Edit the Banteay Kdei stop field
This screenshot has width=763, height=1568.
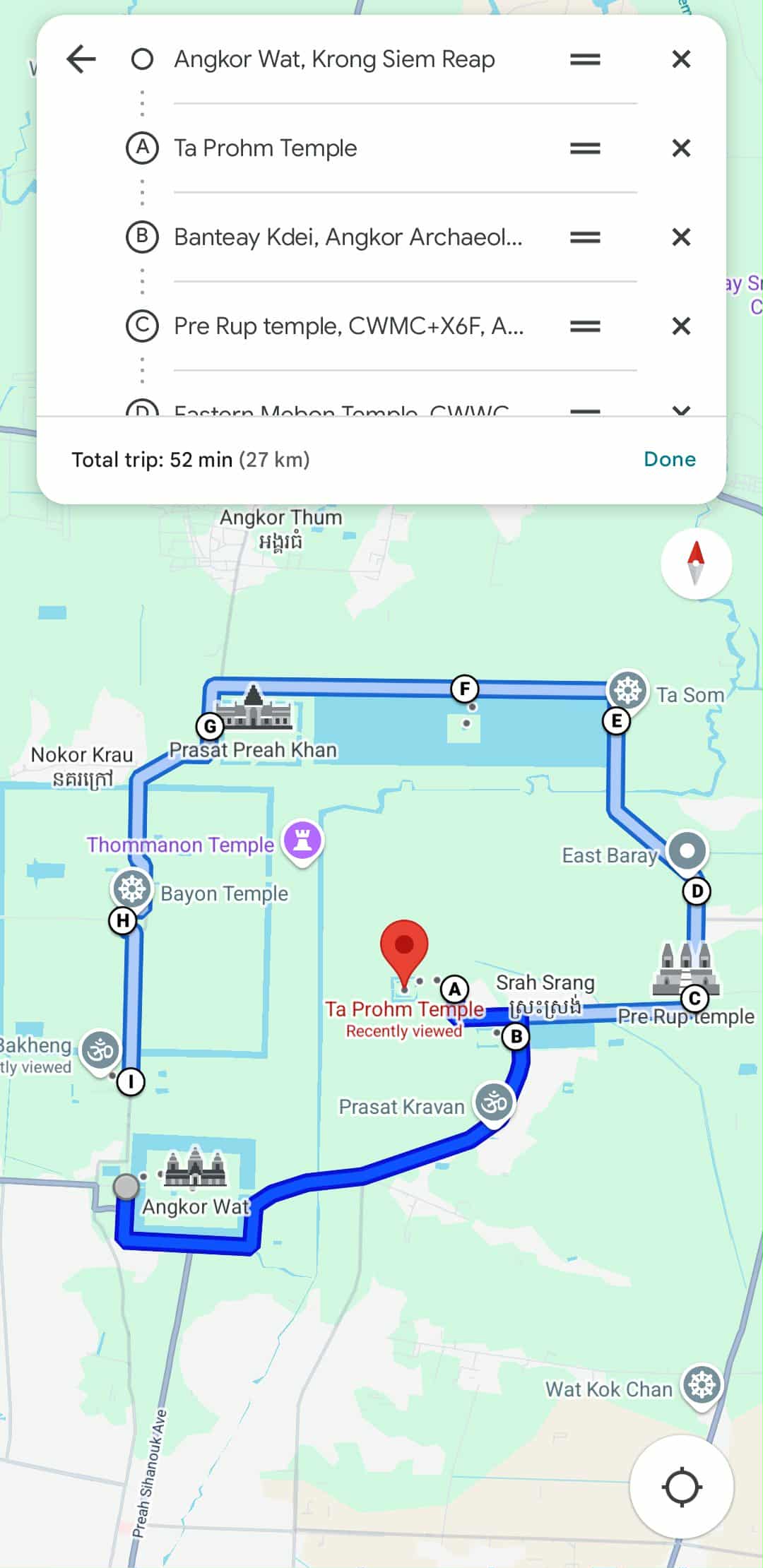coord(348,237)
